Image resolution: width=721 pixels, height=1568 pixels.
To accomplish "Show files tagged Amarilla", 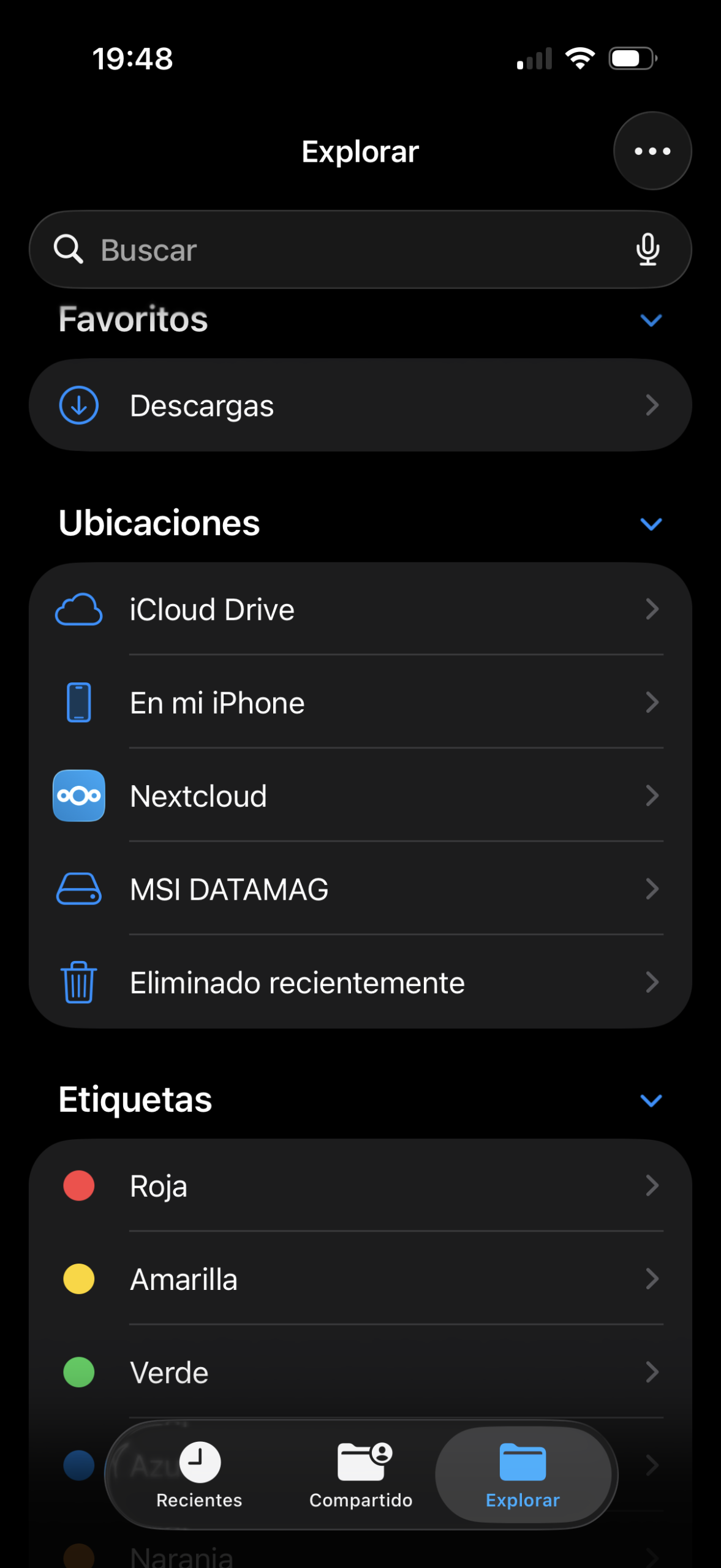I will (360, 1280).
